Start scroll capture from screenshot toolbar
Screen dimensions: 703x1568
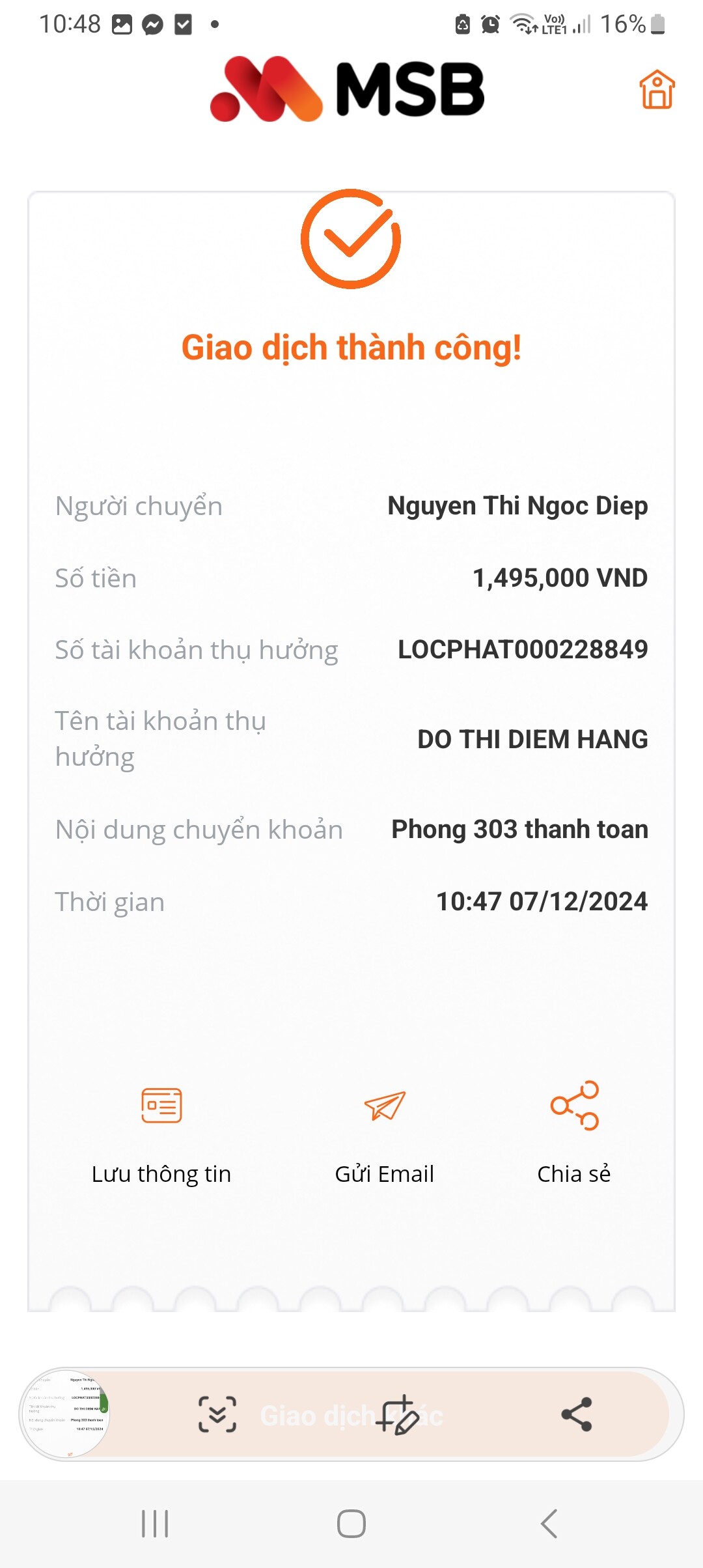(217, 1414)
